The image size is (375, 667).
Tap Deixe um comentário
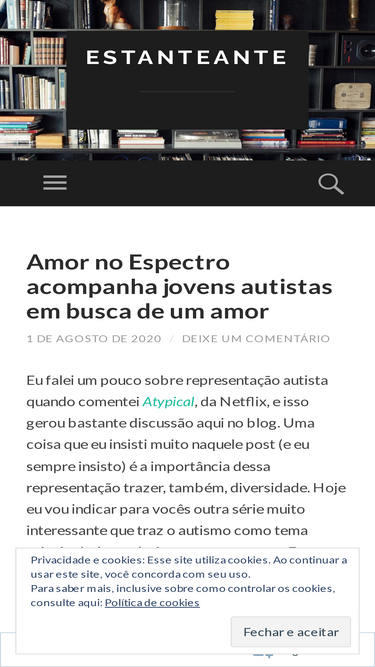256,339
